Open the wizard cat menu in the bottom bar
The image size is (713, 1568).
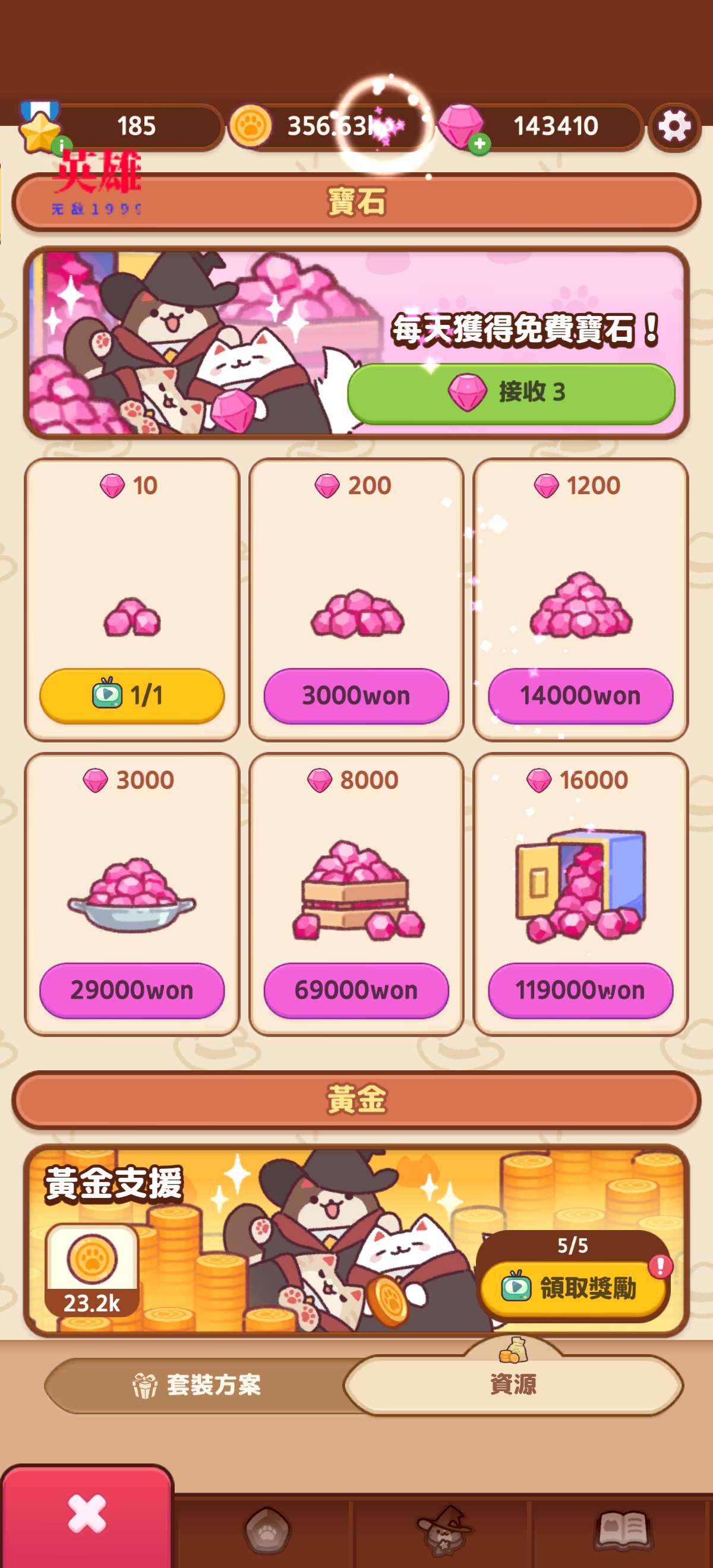click(443, 1529)
